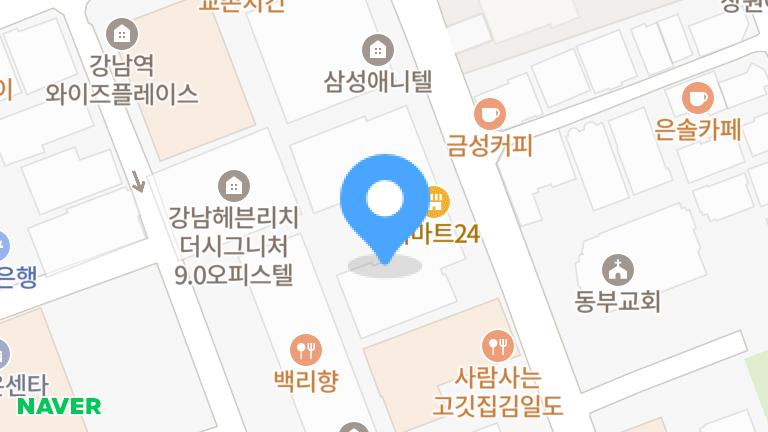
Task: Select the 금성커피 cafe marker
Action: click(489, 113)
